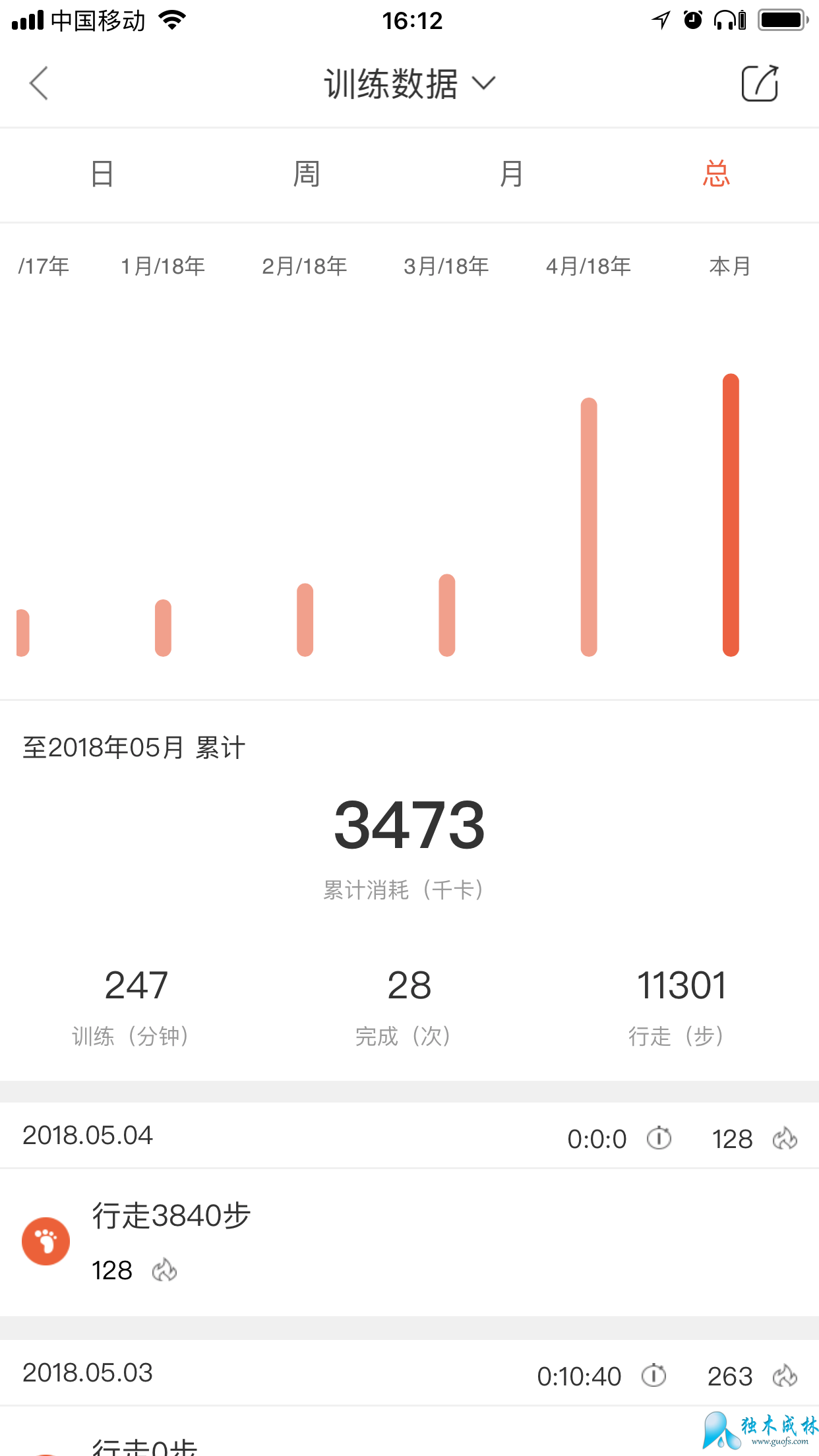Screen dimensions: 819x1456
Task: Select the highlighted 总 view option
Action: pyautogui.click(x=716, y=173)
